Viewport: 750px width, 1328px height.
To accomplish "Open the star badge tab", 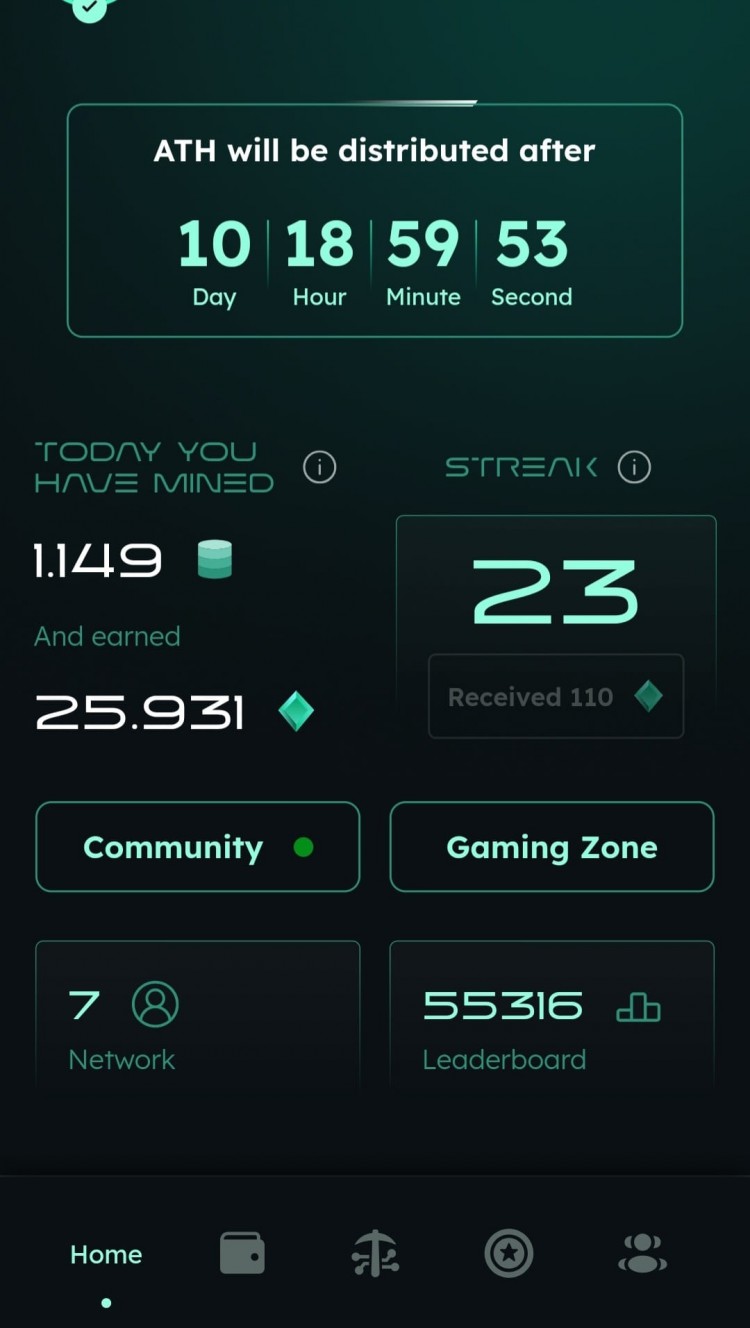I will (509, 1254).
